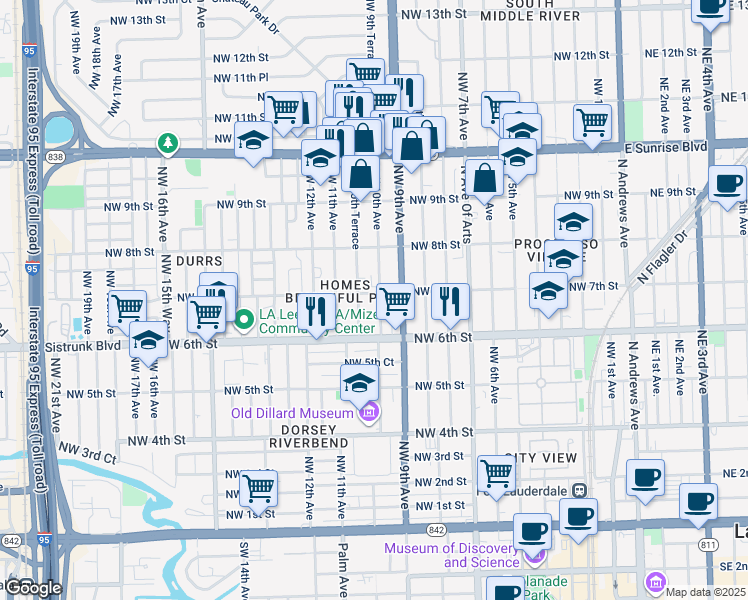Select the Museum of Discovery and Science pin
This screenshot has width=748, height=600.
(532, 554)
